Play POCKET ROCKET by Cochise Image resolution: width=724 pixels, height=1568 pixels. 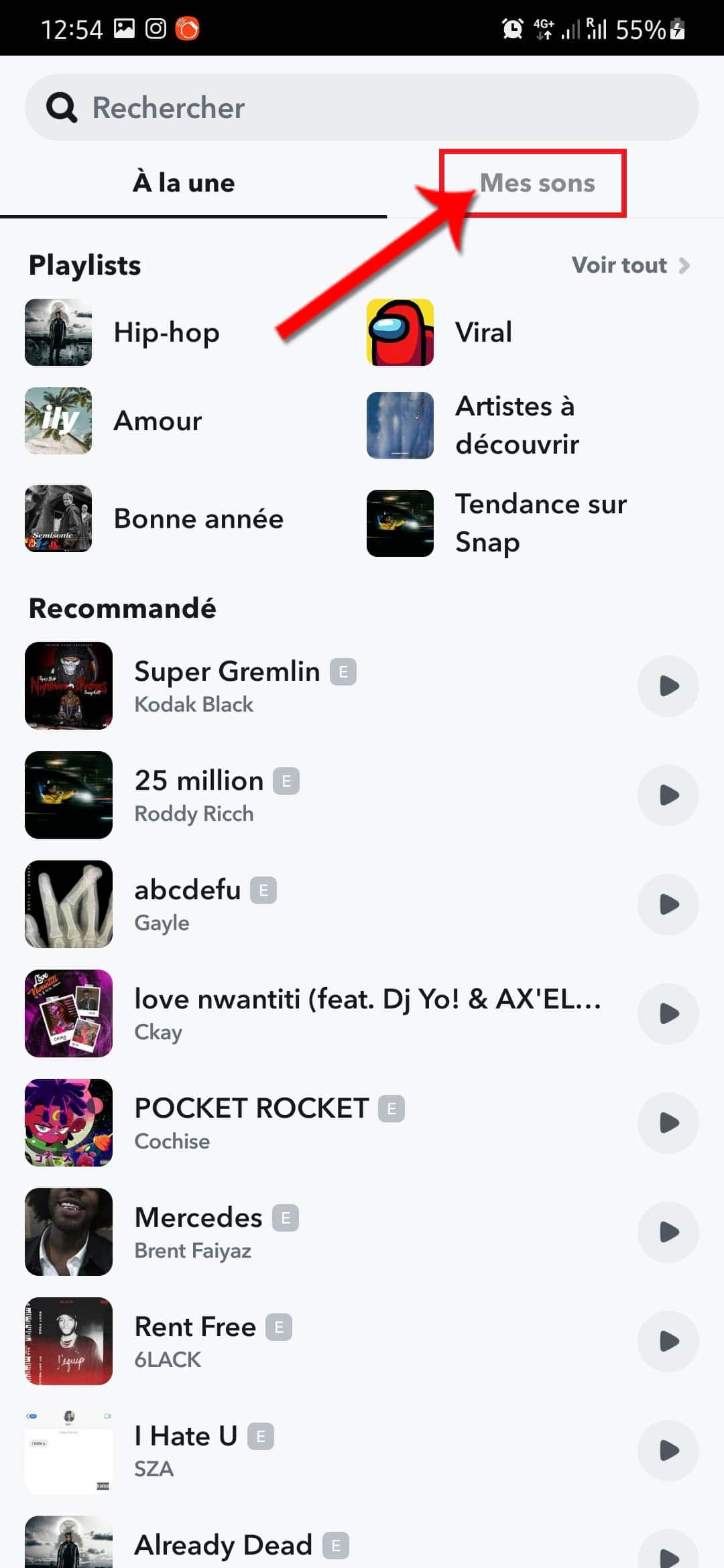[668, 1123]
